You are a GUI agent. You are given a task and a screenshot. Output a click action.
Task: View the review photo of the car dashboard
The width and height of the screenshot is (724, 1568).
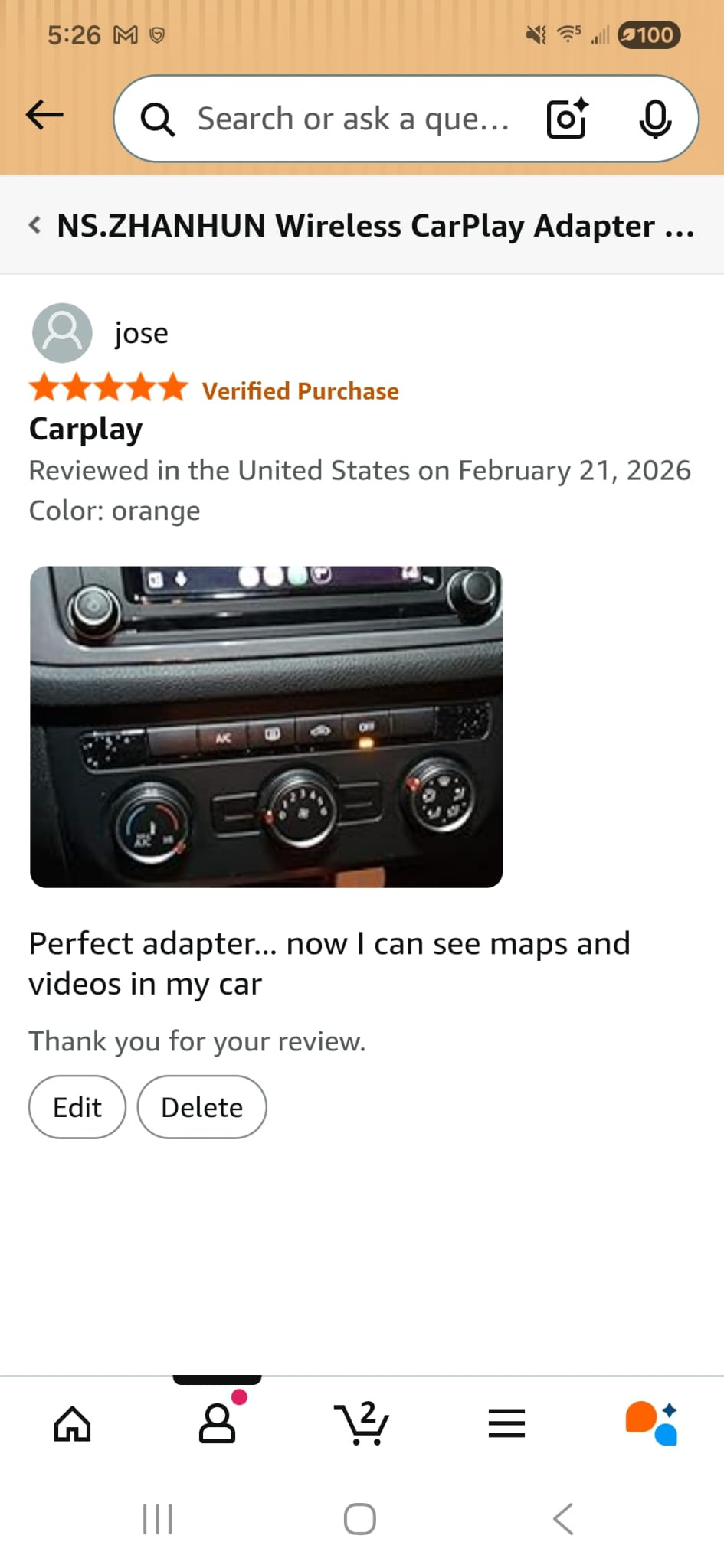click(x=266, y=727)
